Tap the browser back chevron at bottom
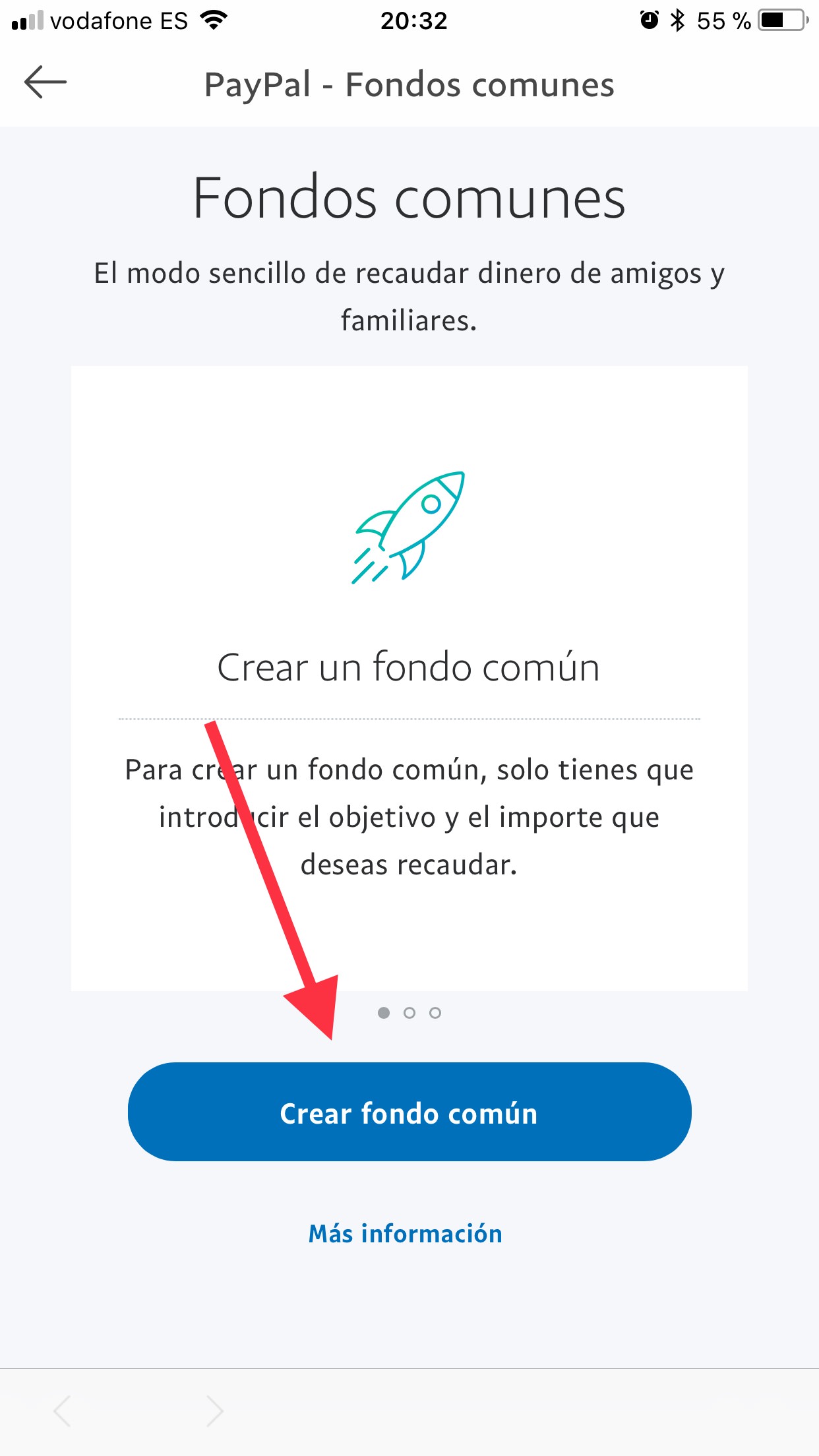 point(63,1411)
